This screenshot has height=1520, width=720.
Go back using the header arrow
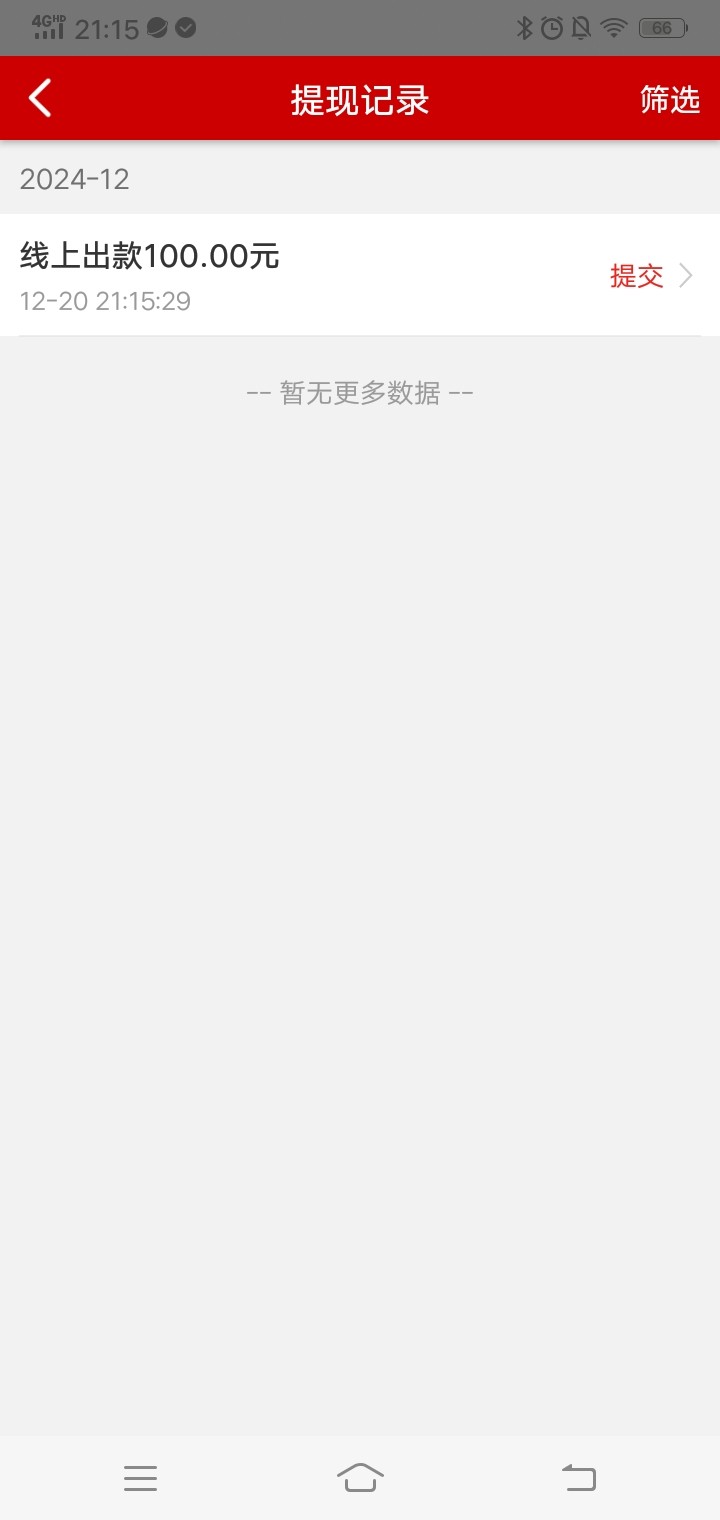40,99
